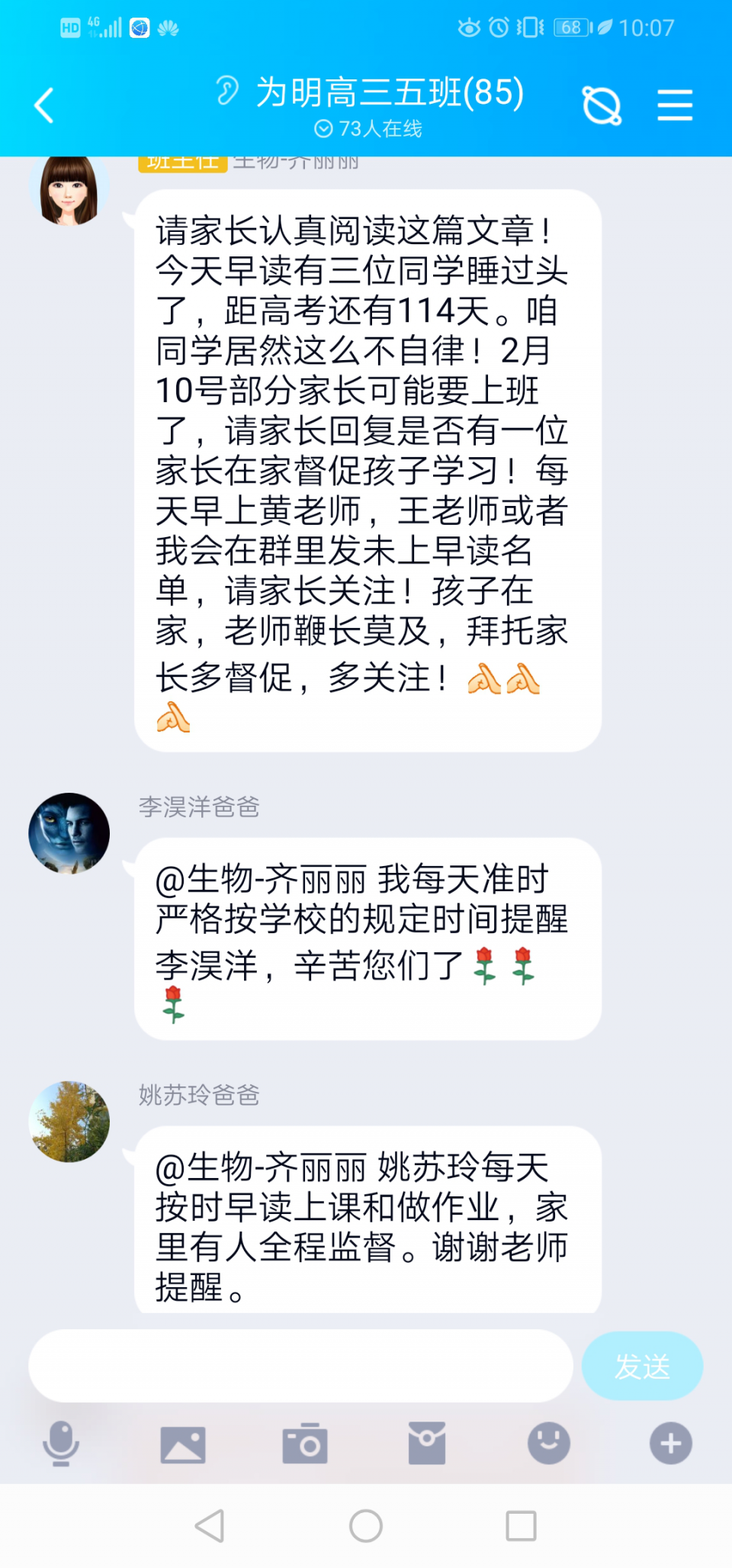Tap the 发送 send button
Viewport: 732px width, 1568px height.
point(642,1366)
